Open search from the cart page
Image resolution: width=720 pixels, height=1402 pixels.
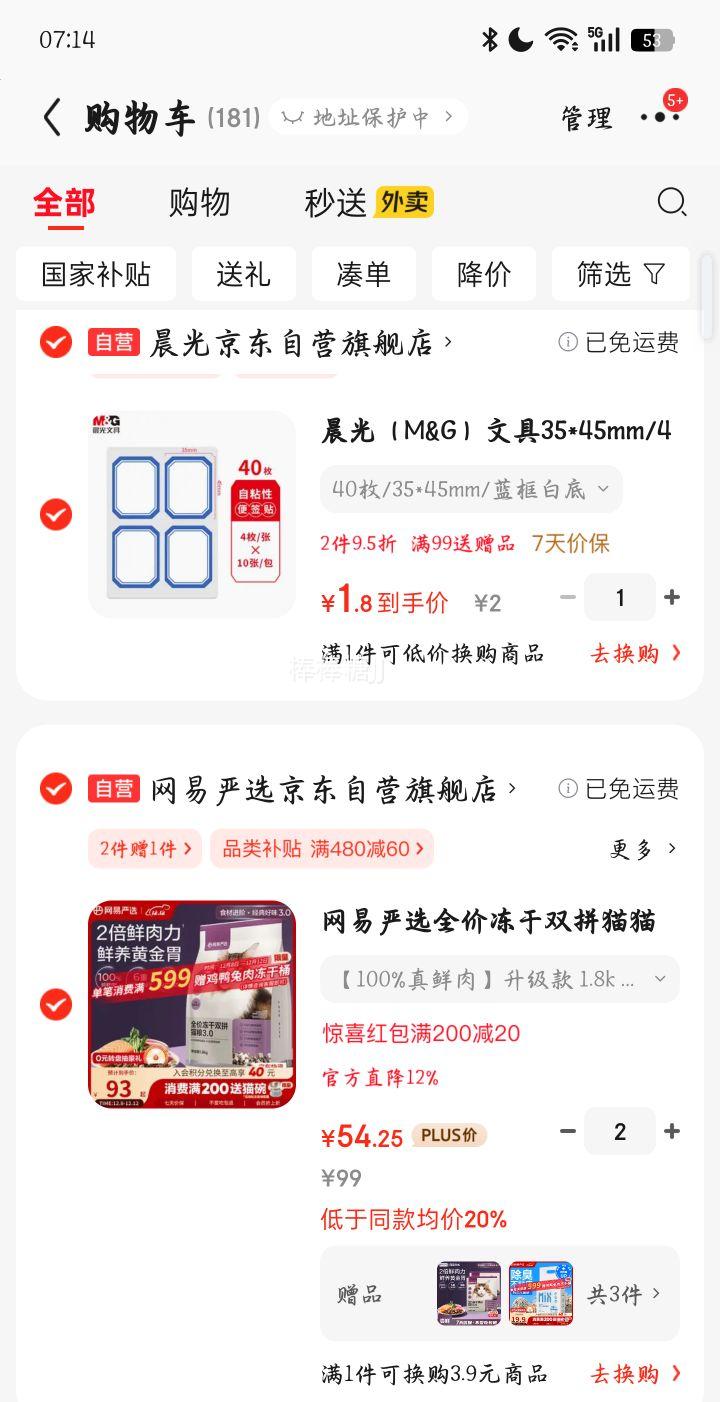coord(672,202)
